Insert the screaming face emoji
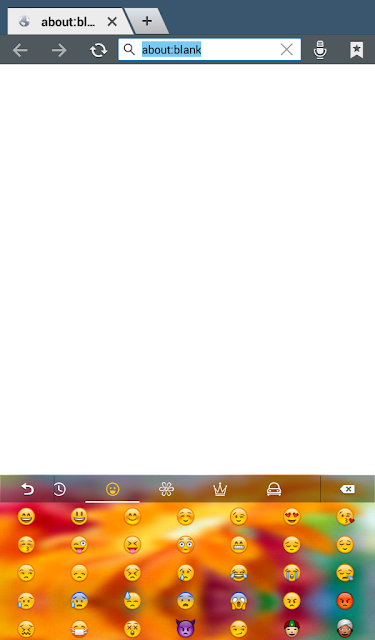375x640 pixels. pyautogui.click(x=239, y=601)
